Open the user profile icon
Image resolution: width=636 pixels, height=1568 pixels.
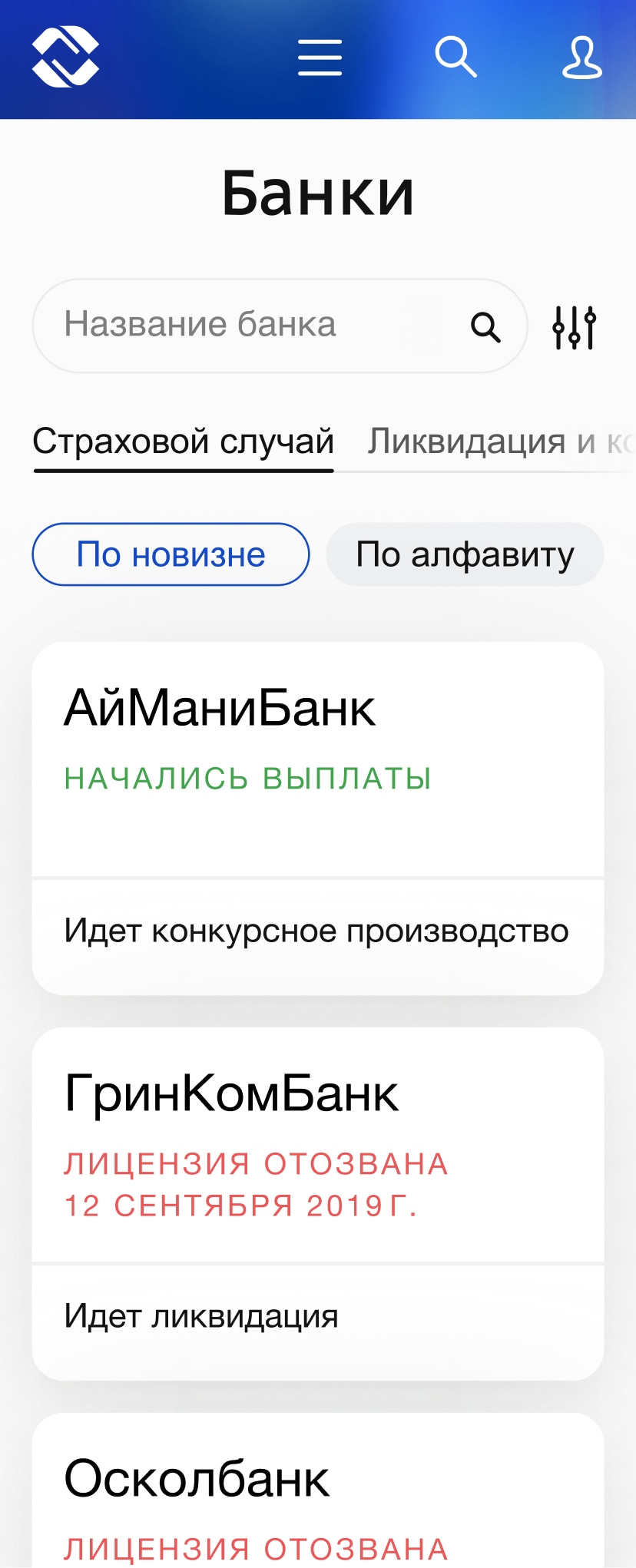[581, 58]
